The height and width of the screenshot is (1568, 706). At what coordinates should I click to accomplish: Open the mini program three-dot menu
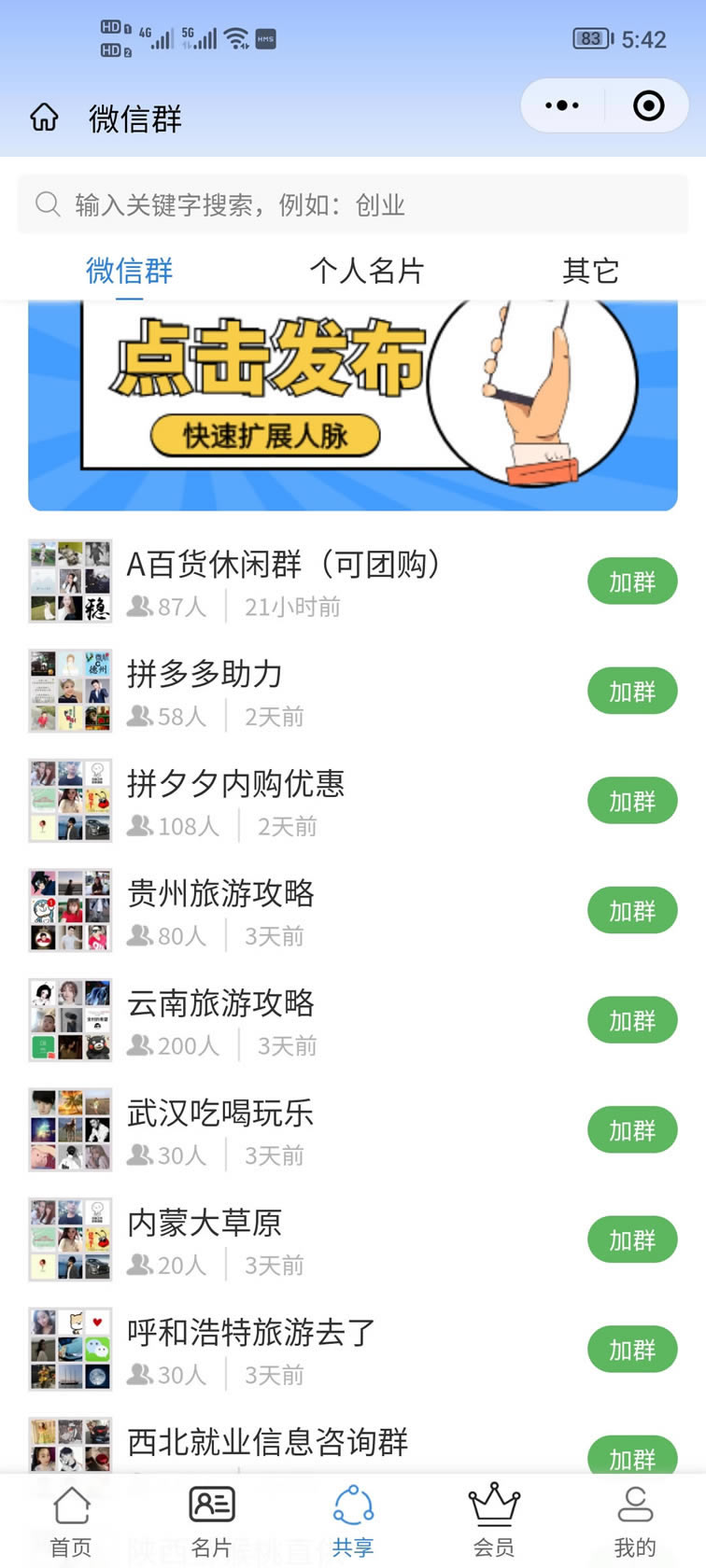(x=562, y=105)
